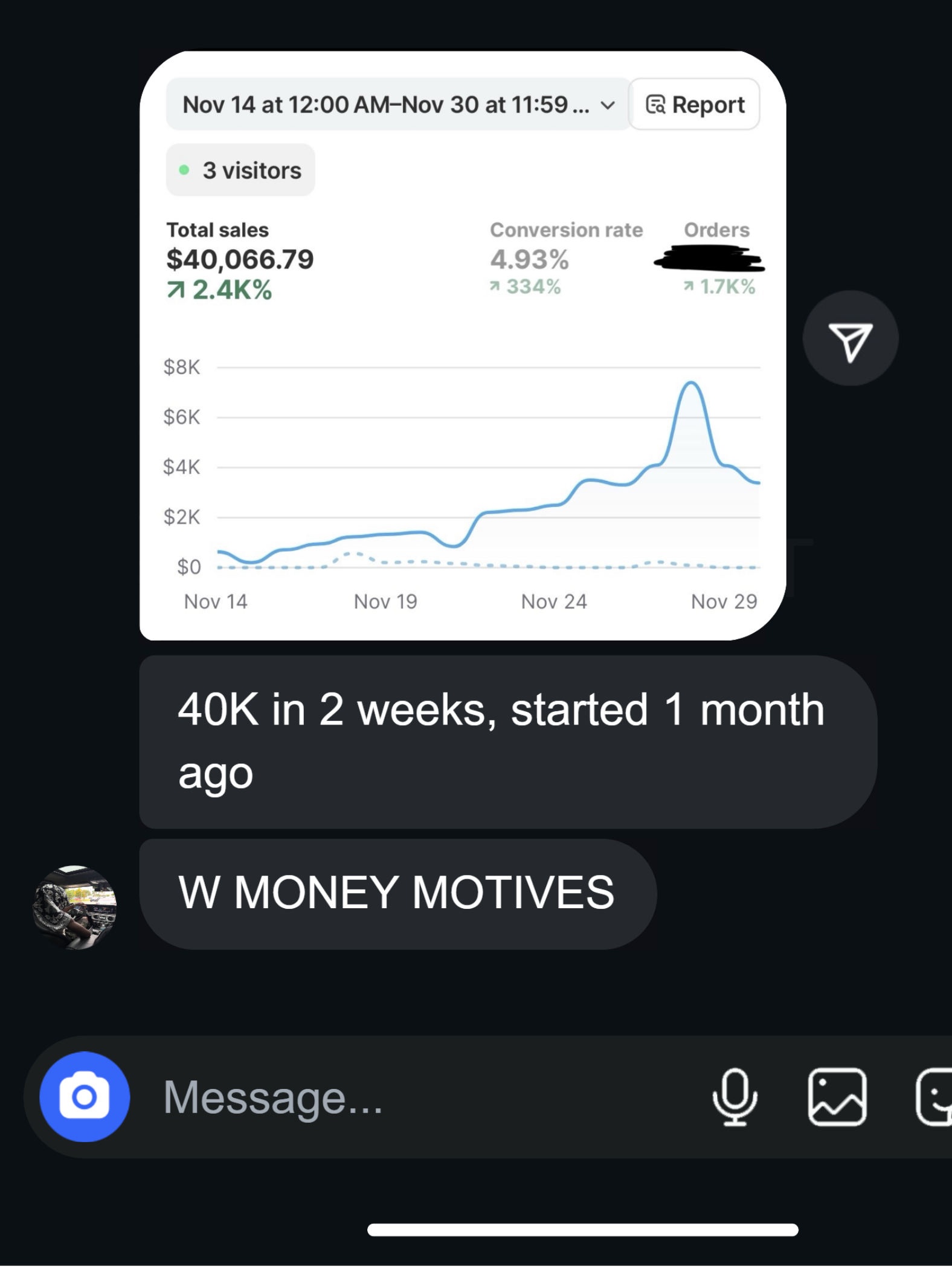
Task: Open the camera from the message bar
Action: [85, 1096]
